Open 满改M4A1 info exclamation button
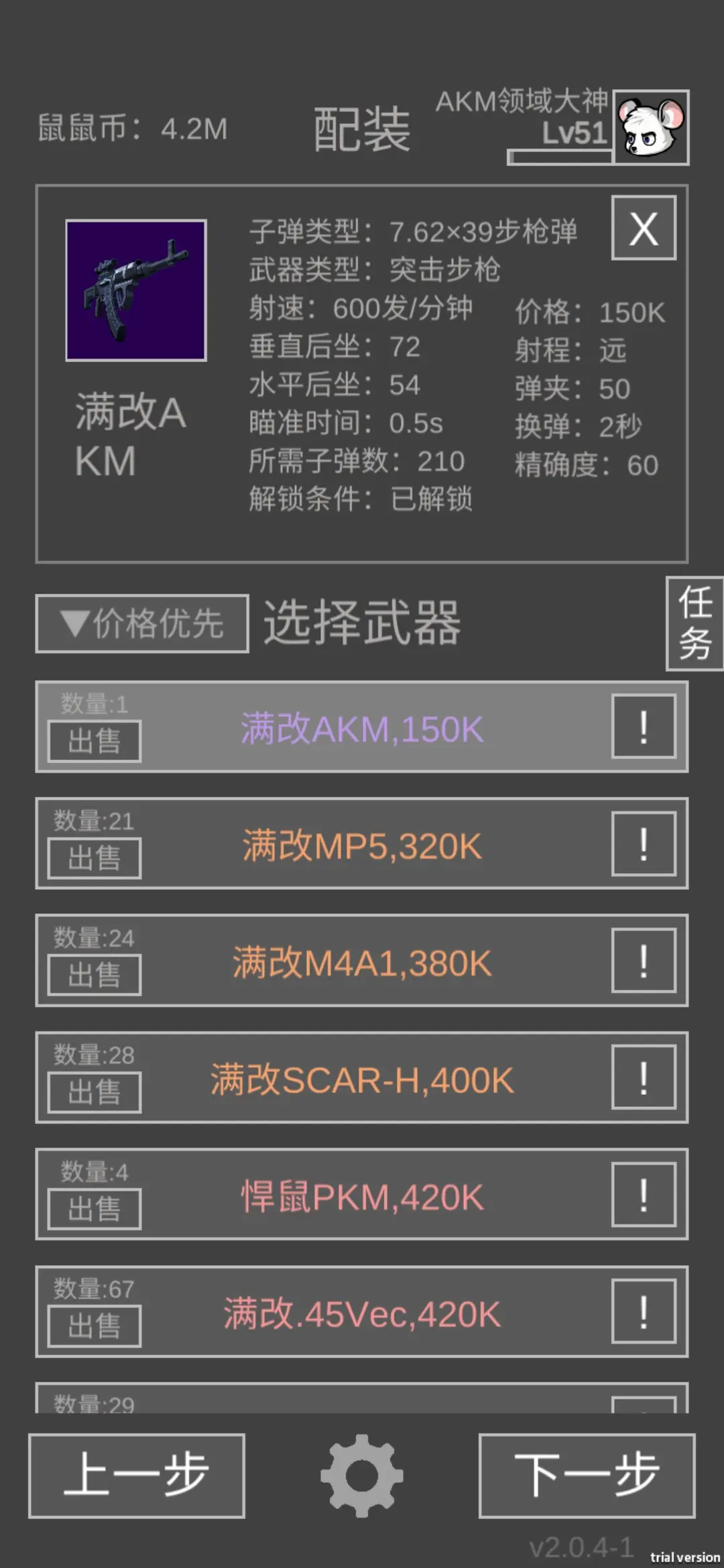Screen dimensions: 724x1568 click(644, 961)
